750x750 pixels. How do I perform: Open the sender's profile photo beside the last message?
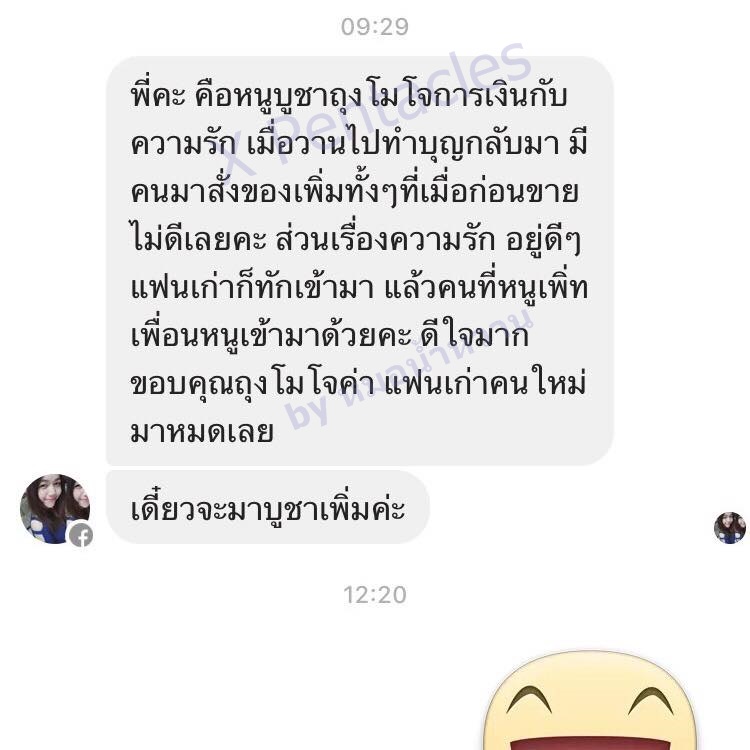pyautogui.click(x=55, y=508)
